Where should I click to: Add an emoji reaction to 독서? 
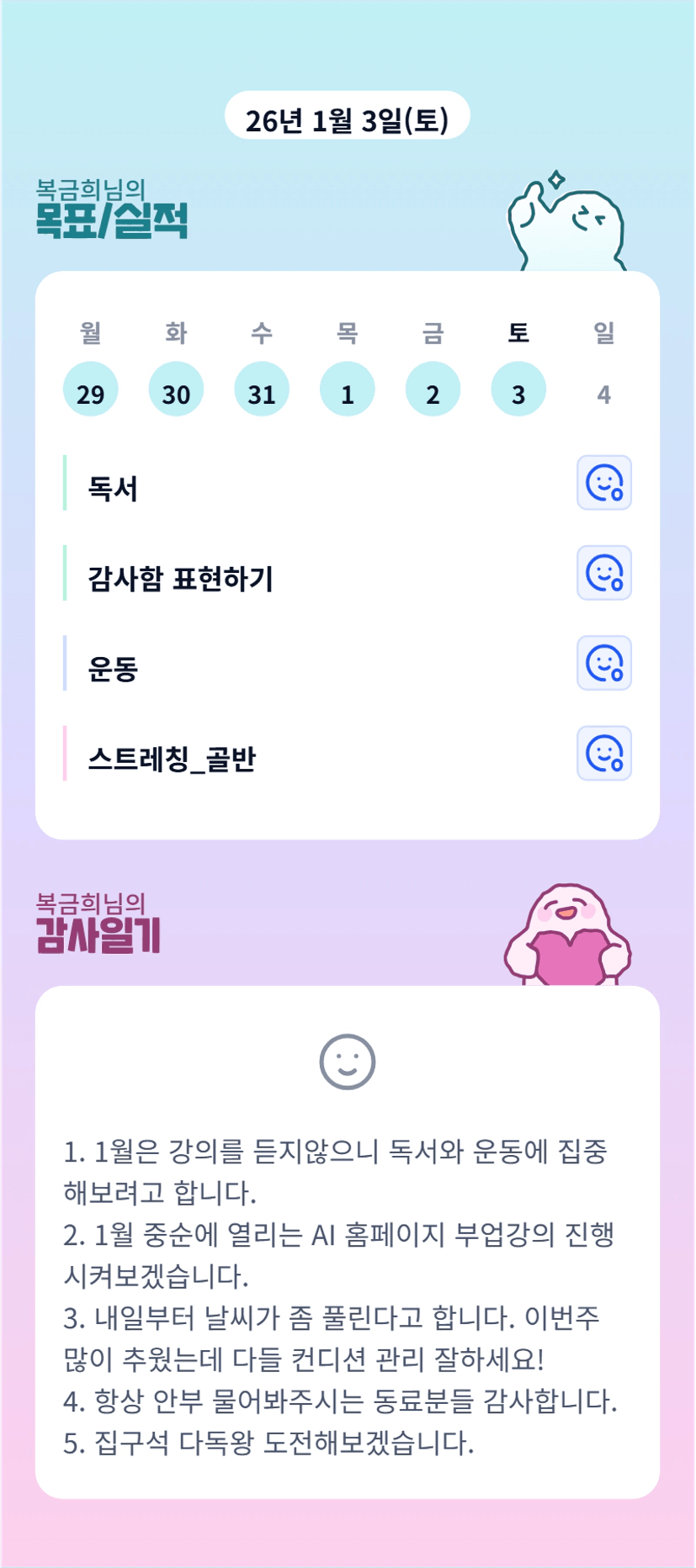tap(603, 483)
